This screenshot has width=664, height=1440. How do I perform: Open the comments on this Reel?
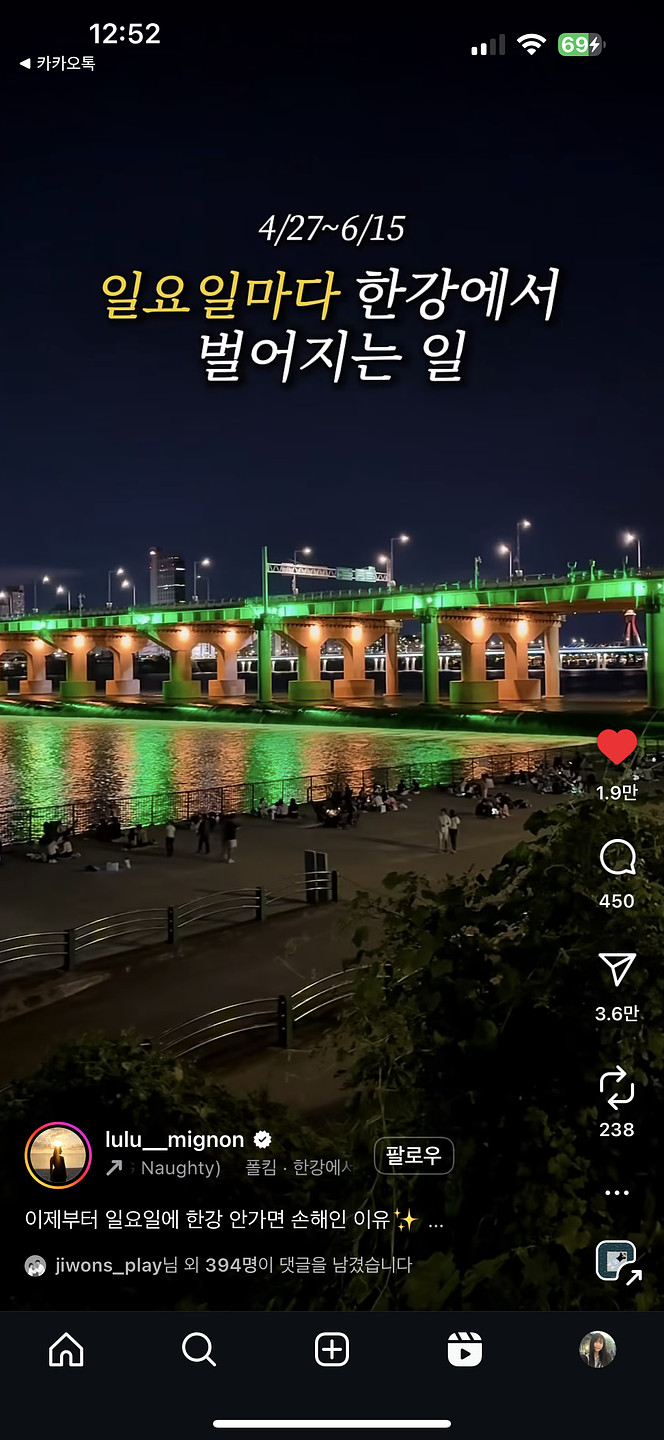click(x=617, y=857)
